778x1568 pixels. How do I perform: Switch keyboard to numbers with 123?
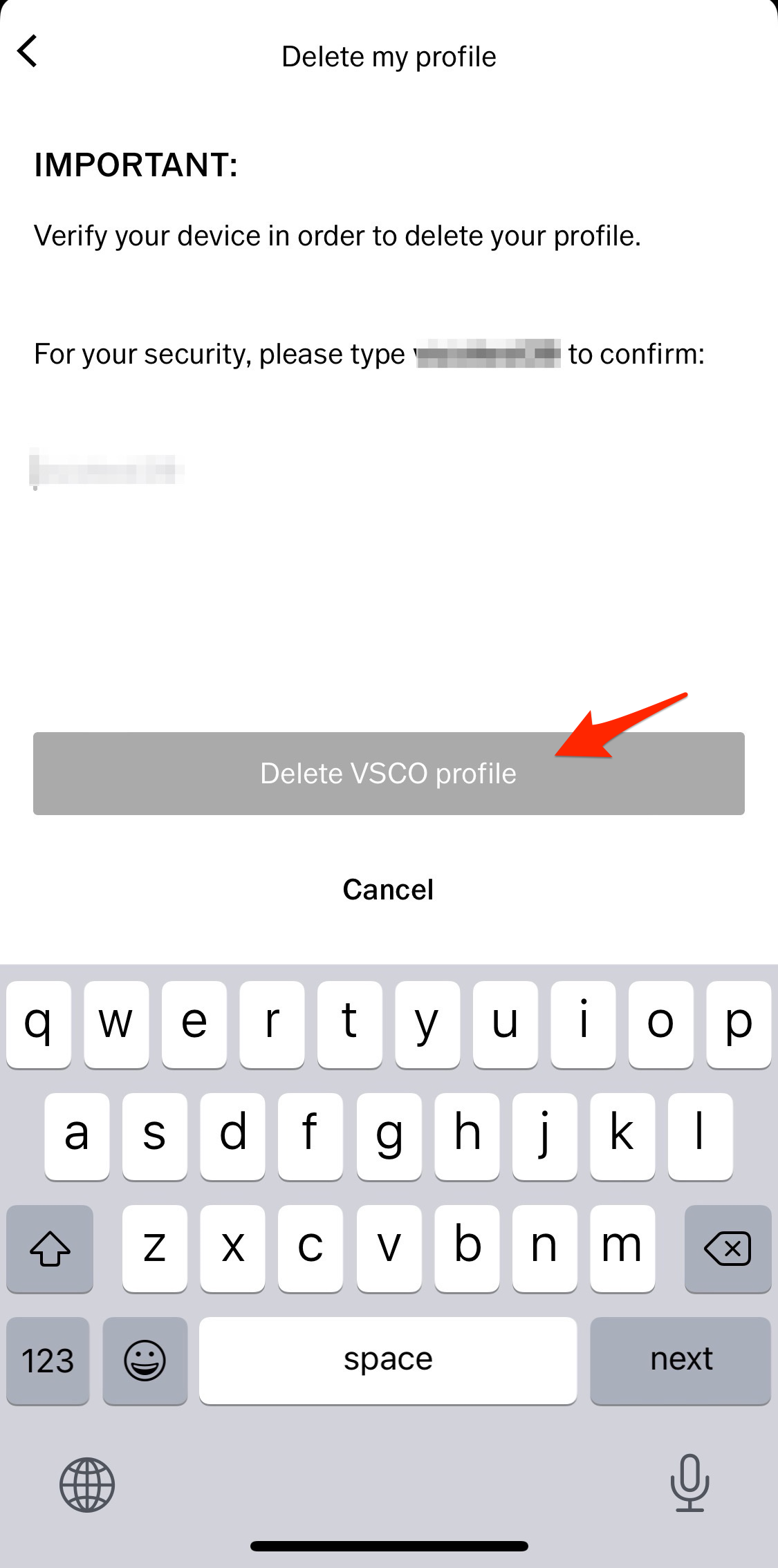tap(48, 1360)
